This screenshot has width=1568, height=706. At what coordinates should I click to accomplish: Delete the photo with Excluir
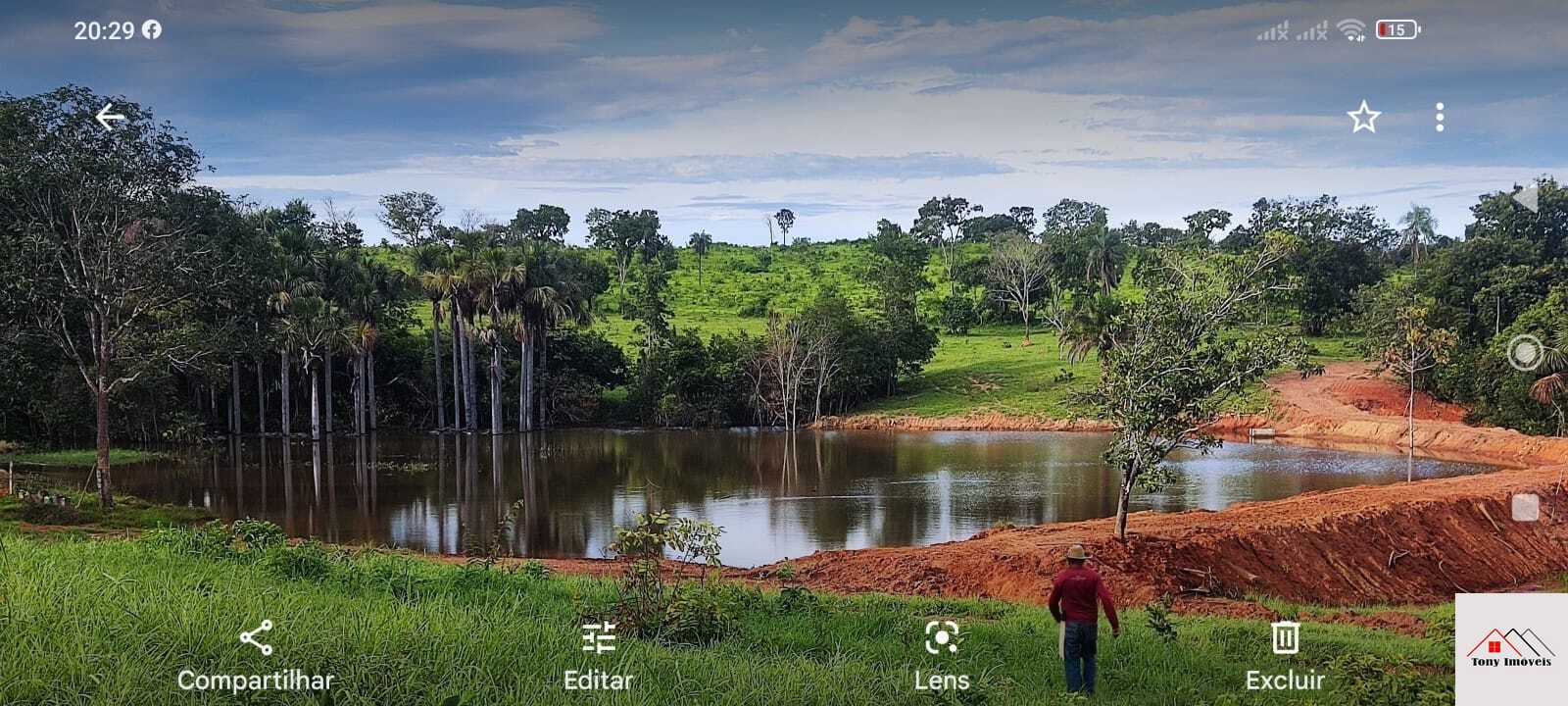(x=1284, y=655)
